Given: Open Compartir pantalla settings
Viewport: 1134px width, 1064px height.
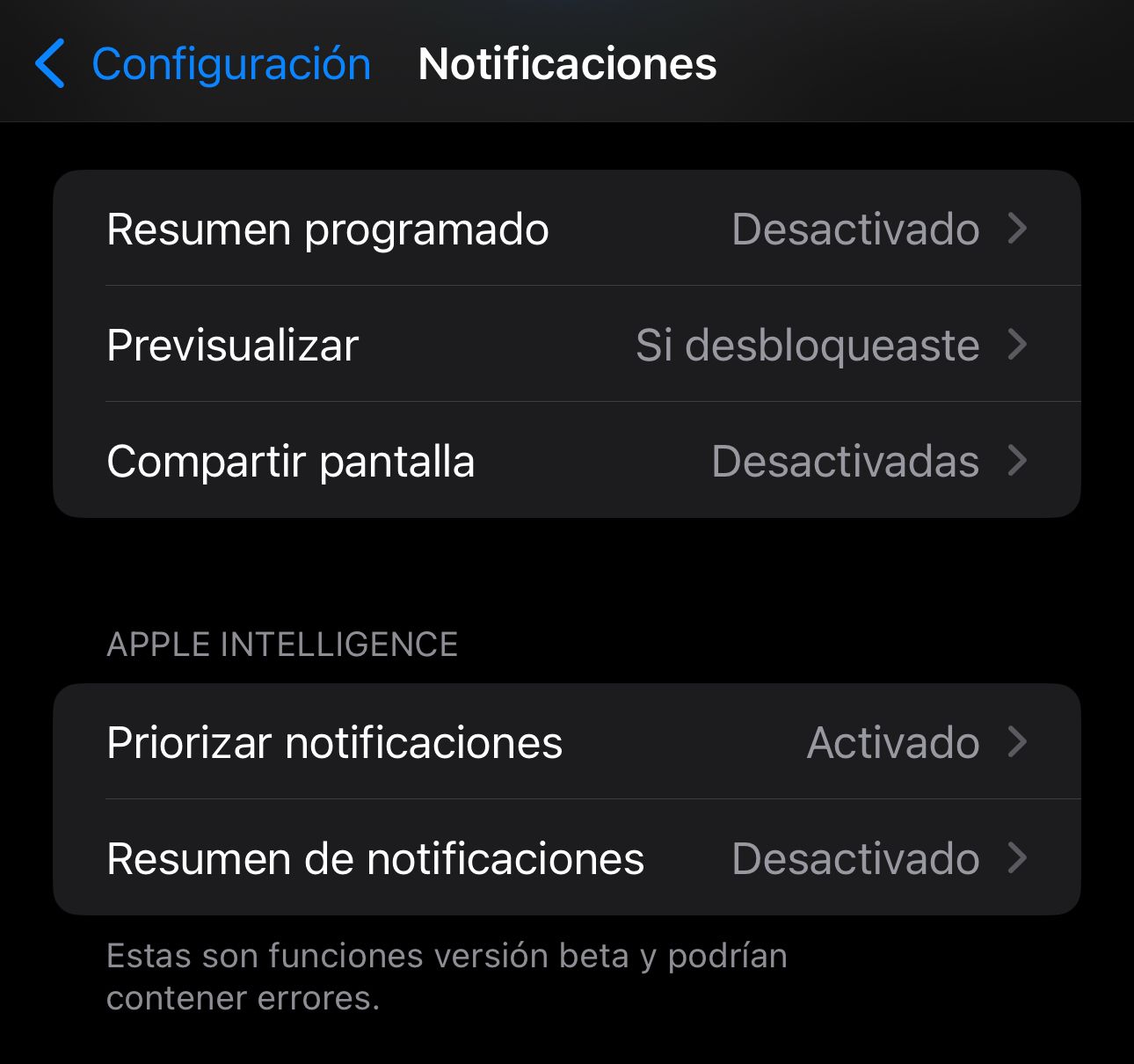Looking at the screenshot, I should tap(566, 461).
